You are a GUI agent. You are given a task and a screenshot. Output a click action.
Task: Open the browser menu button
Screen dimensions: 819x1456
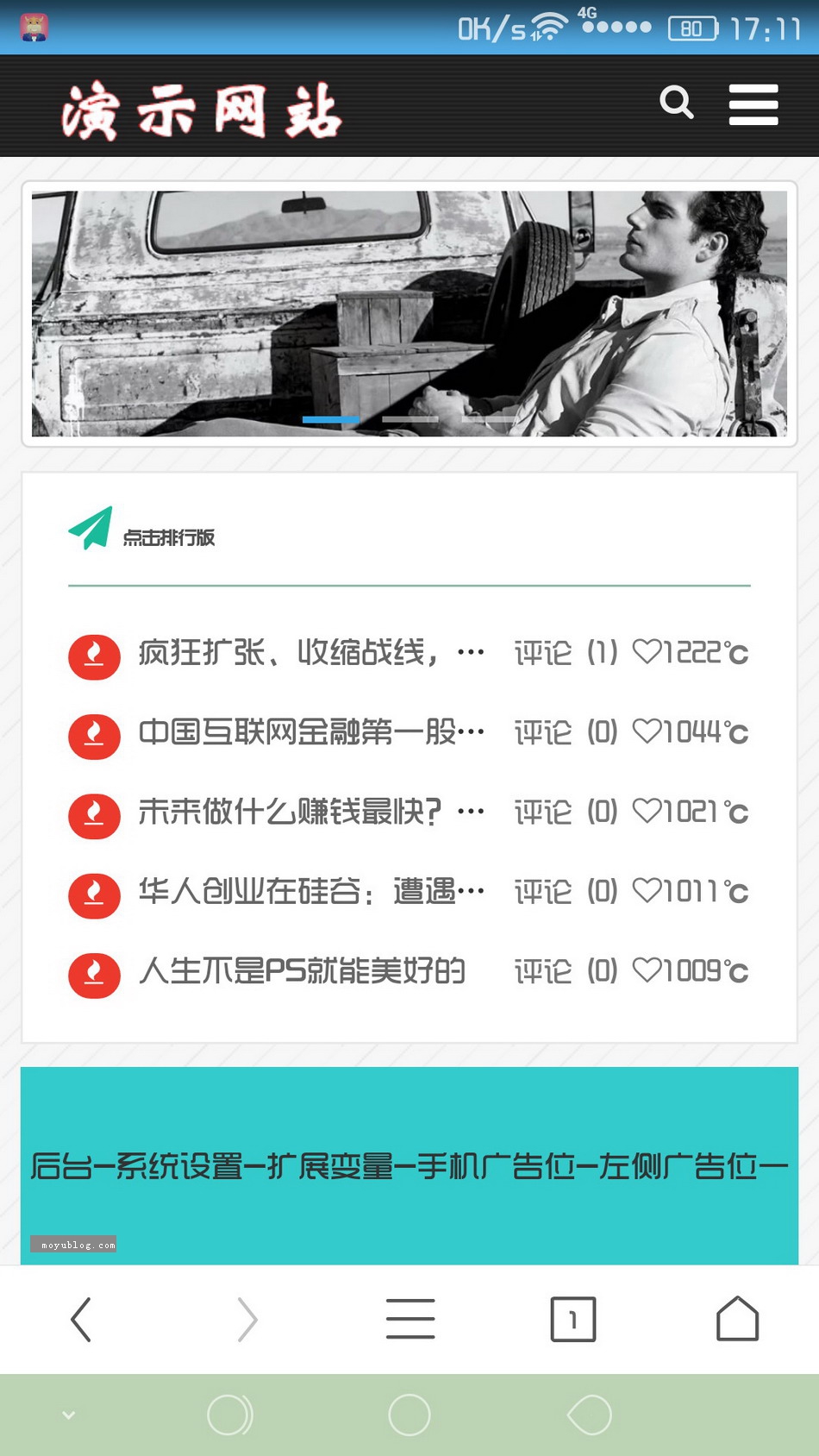[x=409, y=1319]
